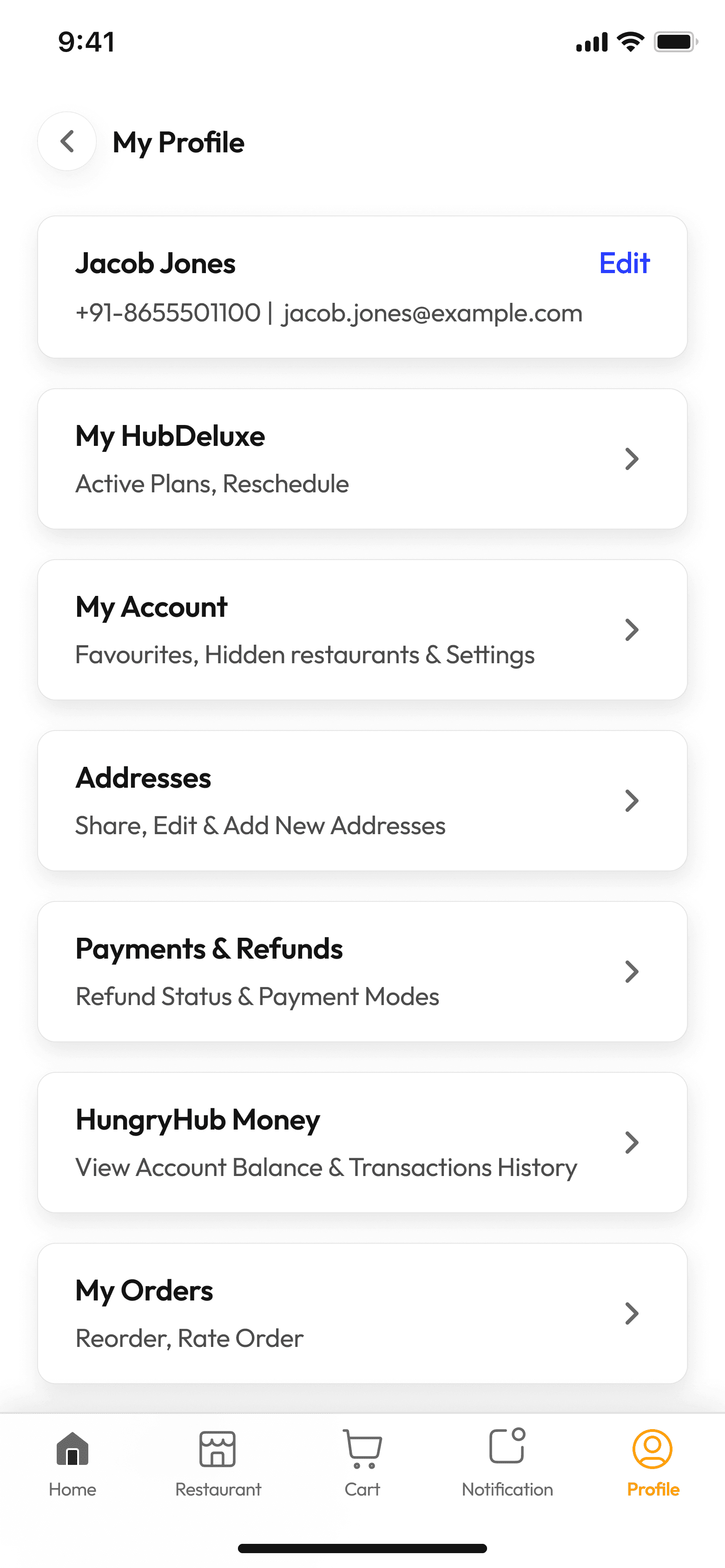Switch to the Home tab
Viewport: 725px width, 1568px height.
pyautogui.click(x=72, y=1463)
